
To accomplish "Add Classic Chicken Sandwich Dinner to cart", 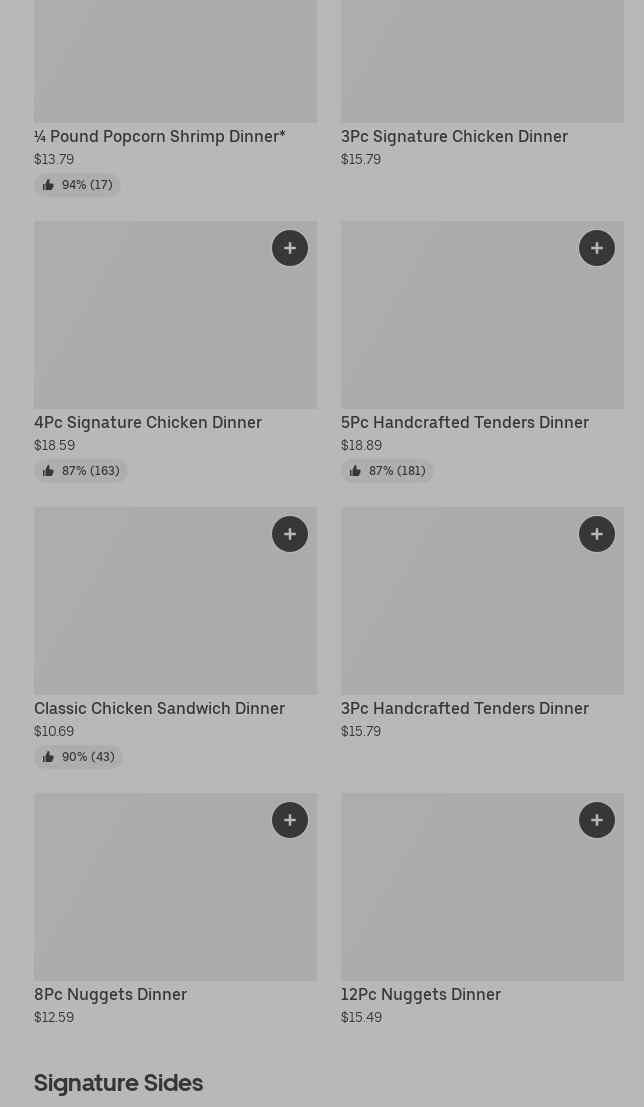I will coord(290,534).
